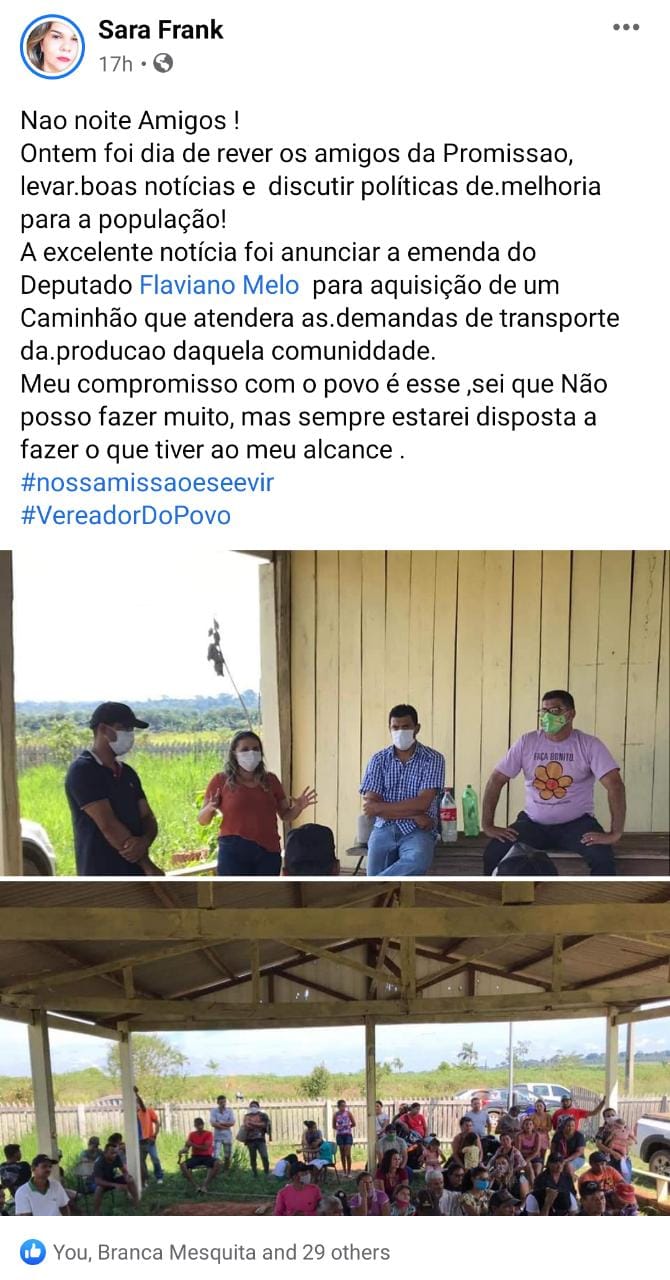This screenshot has width=670, height=1280.
Task: Open hashtag #nossamissaoeseevir
Action: click(147, 483)
